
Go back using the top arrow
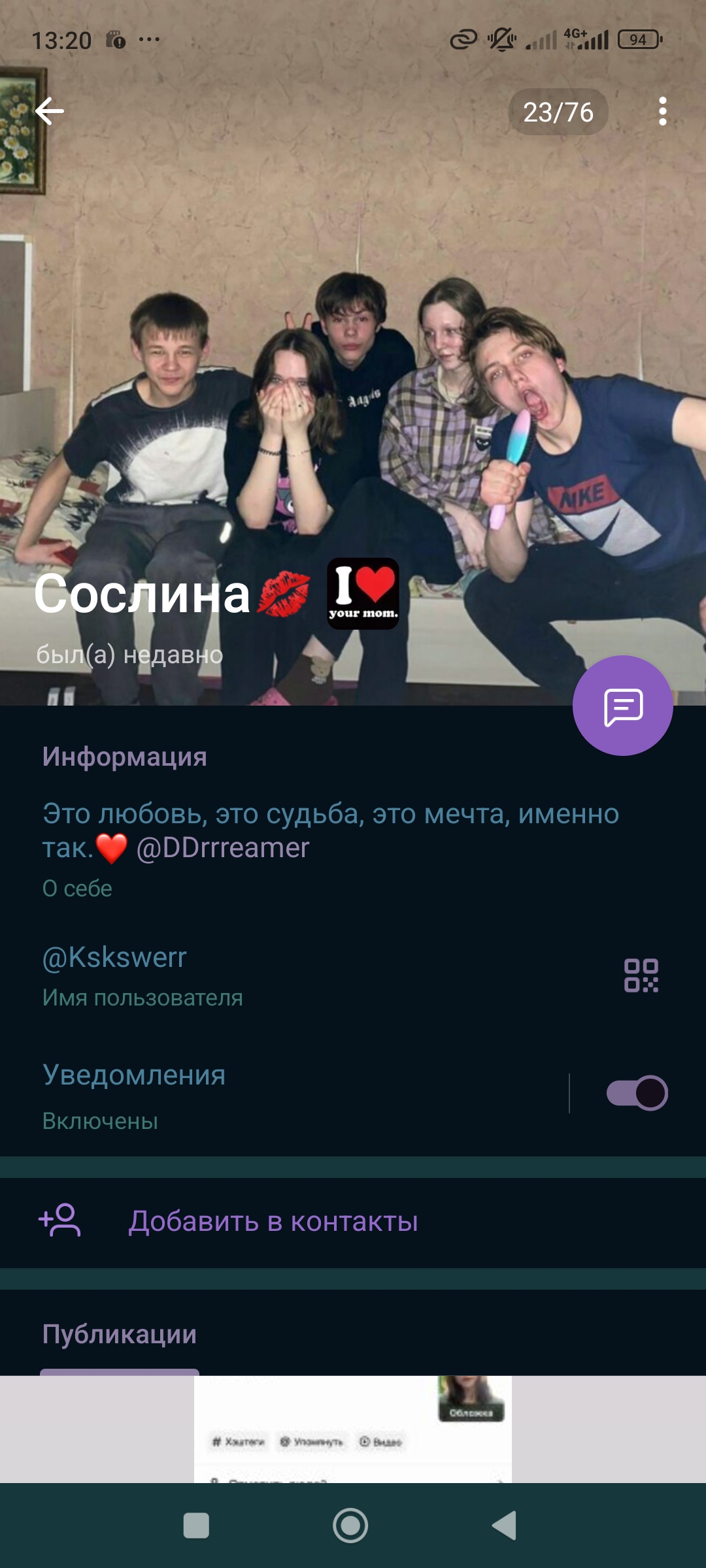pos(50,111)
